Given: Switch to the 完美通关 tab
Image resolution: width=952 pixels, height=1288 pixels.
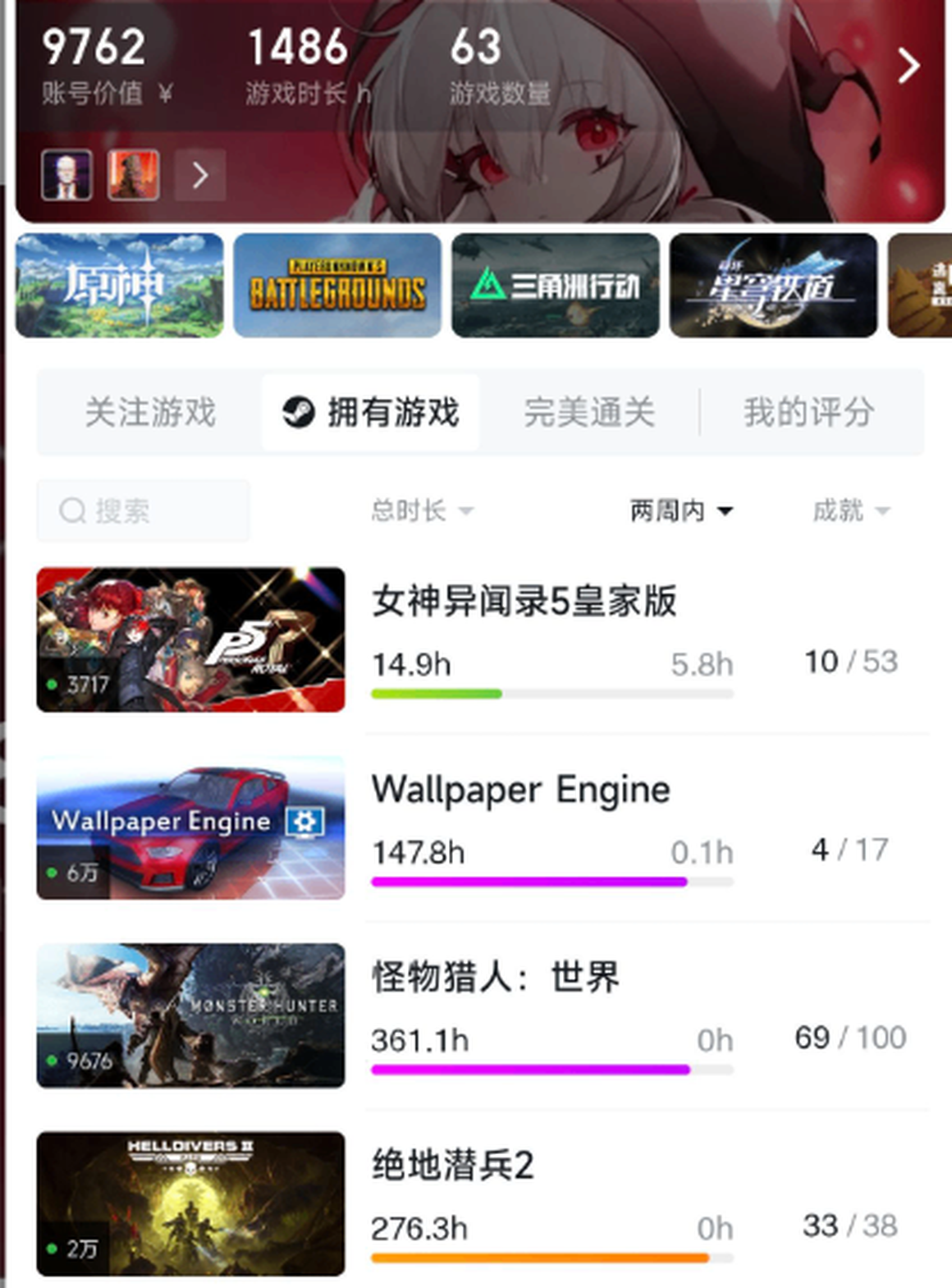Looking at the screenshot, I should [589, 412].
